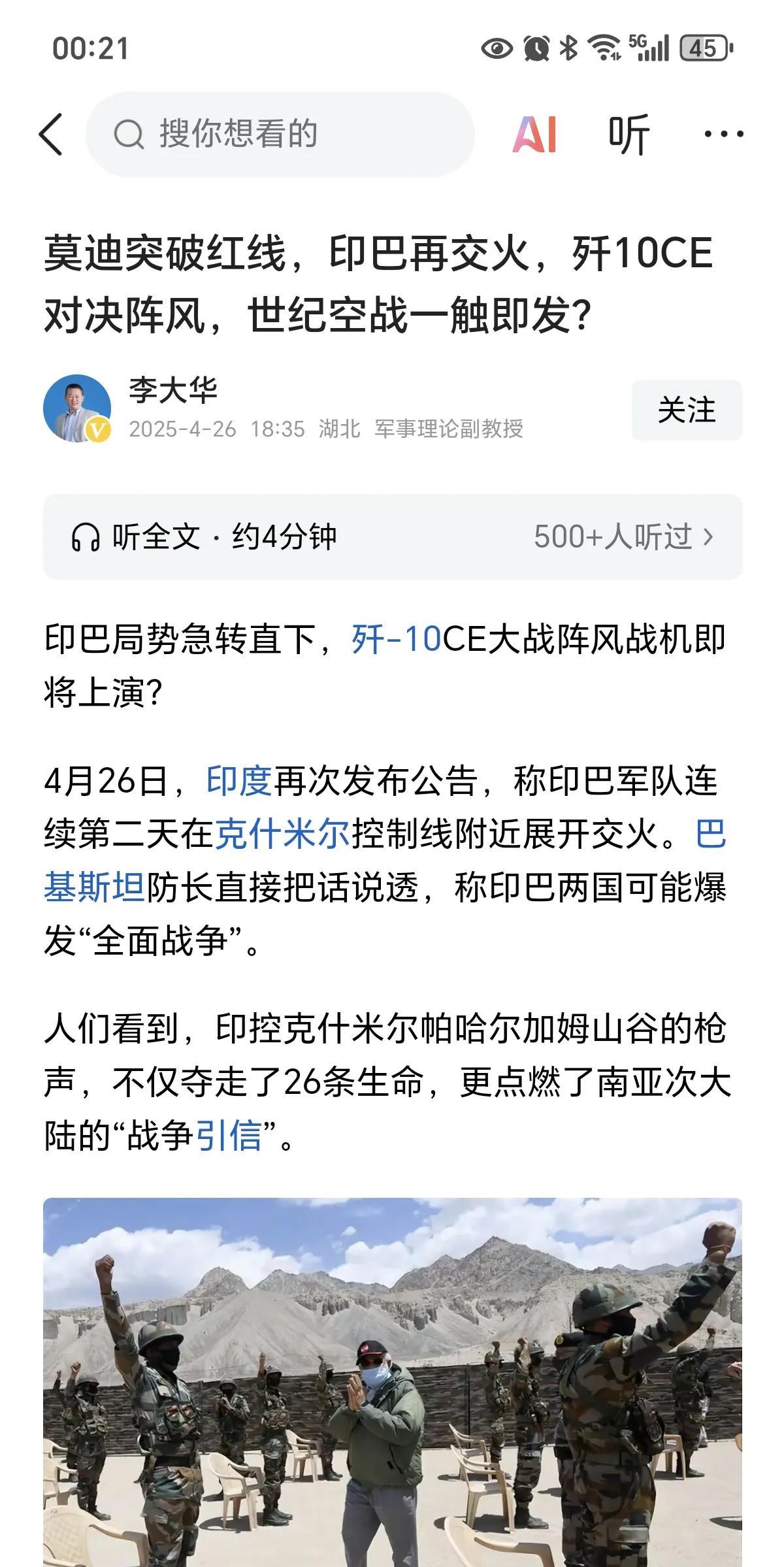Open the 印度 keyword link
This screenshot has width=784, height=1567.
coord(239,781)
